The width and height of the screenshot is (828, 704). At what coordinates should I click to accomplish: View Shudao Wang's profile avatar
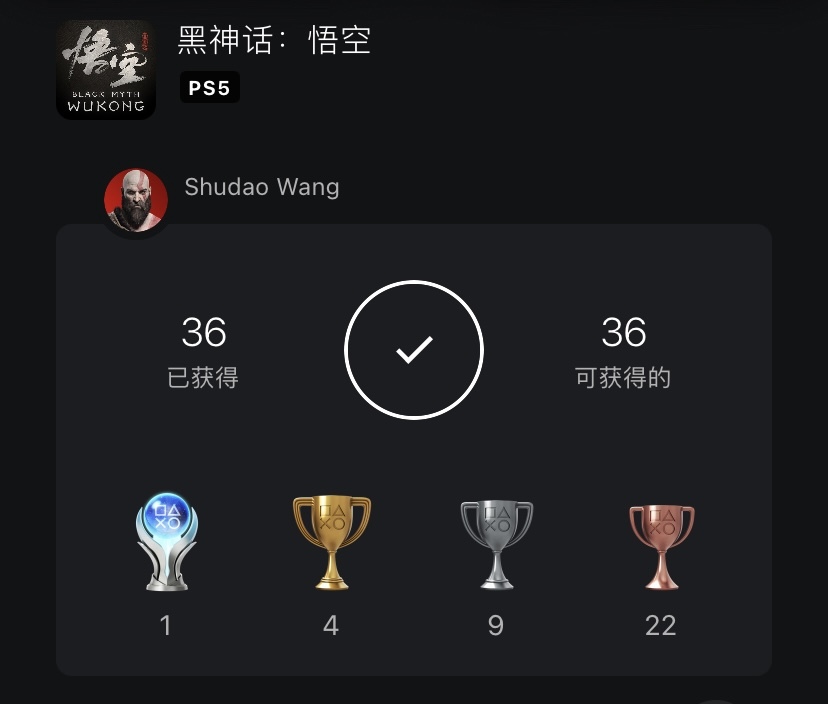click(x=136, y=200)
